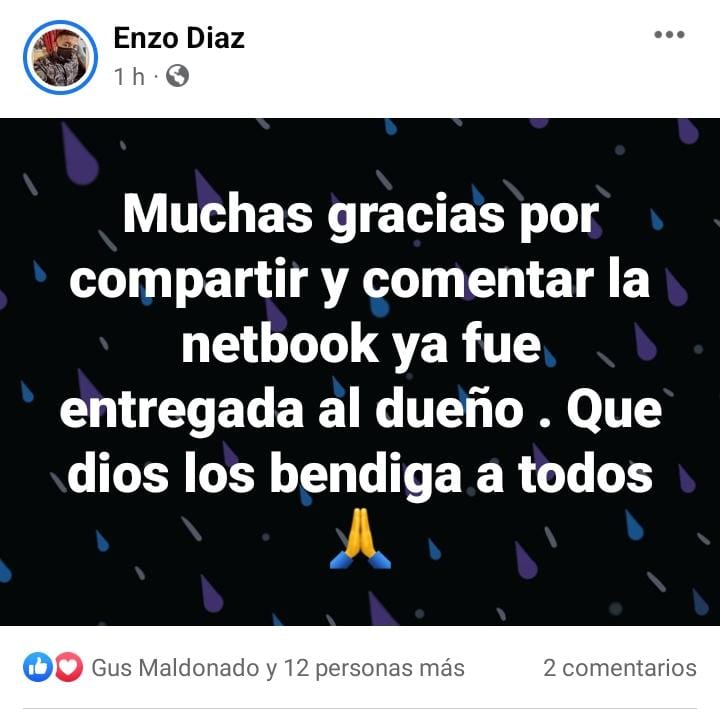This screenshot has height=723, width=720.
Task: Open Enzo Diaz's profile picture
Action: (x=60, y=57)
